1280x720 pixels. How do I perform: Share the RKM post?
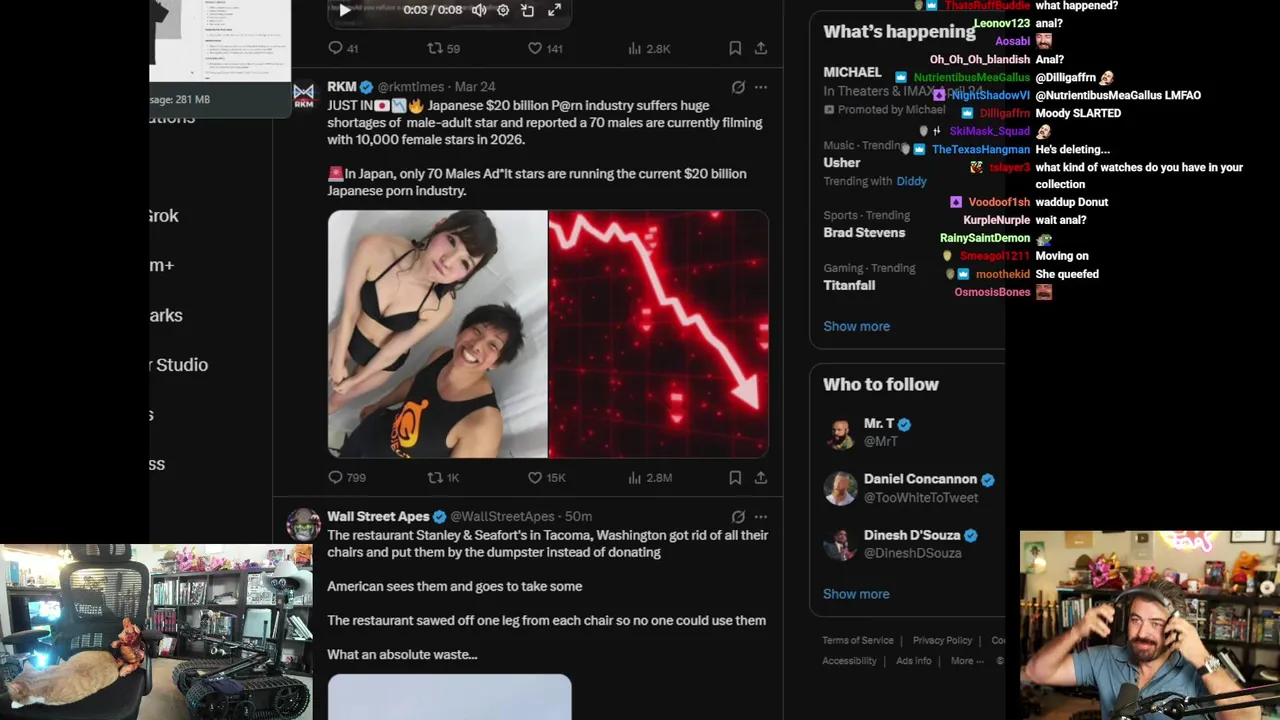(761, 478)
